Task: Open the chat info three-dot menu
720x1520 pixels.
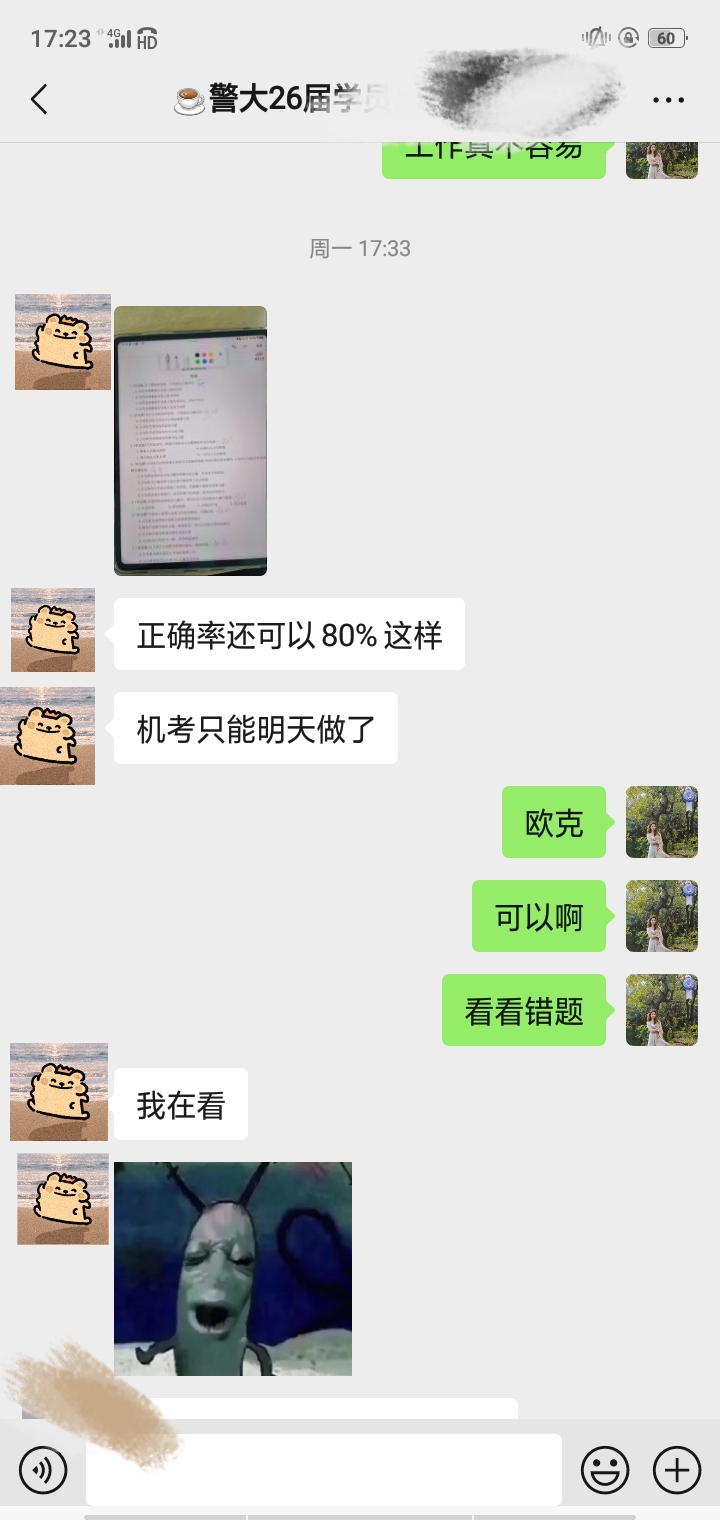Action: pos(668,100)
